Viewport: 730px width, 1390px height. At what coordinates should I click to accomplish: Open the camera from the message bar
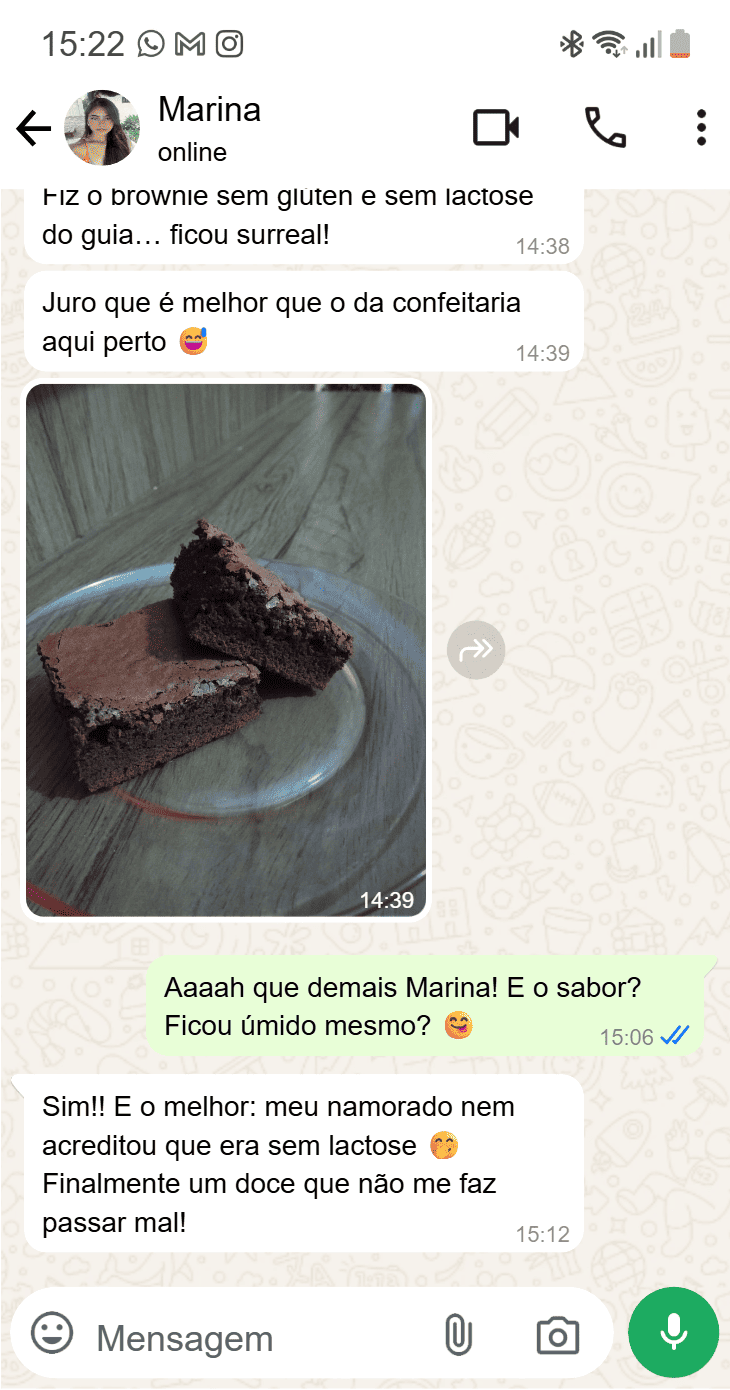557,1335
